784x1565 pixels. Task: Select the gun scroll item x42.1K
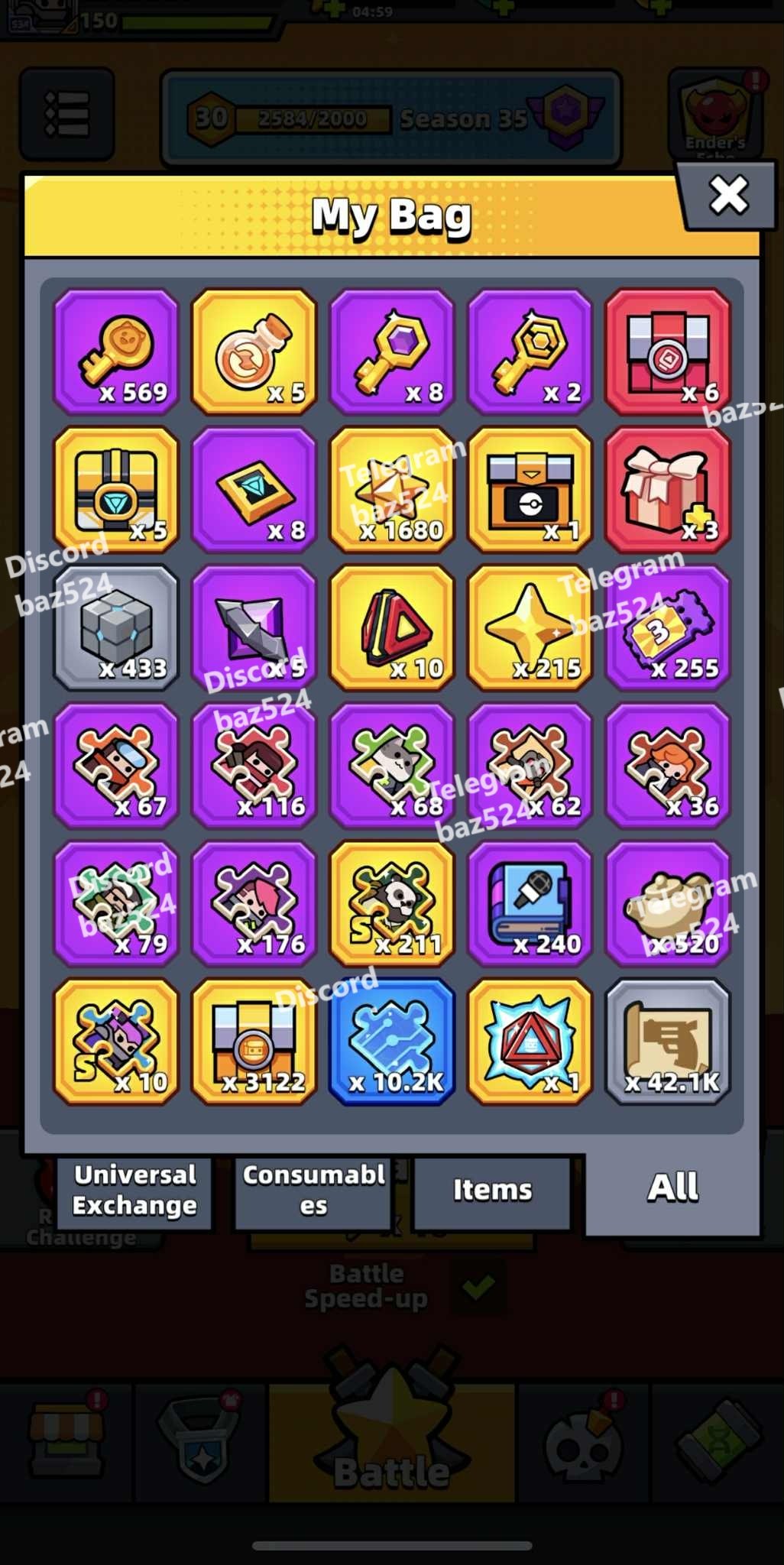(668, 1042)
